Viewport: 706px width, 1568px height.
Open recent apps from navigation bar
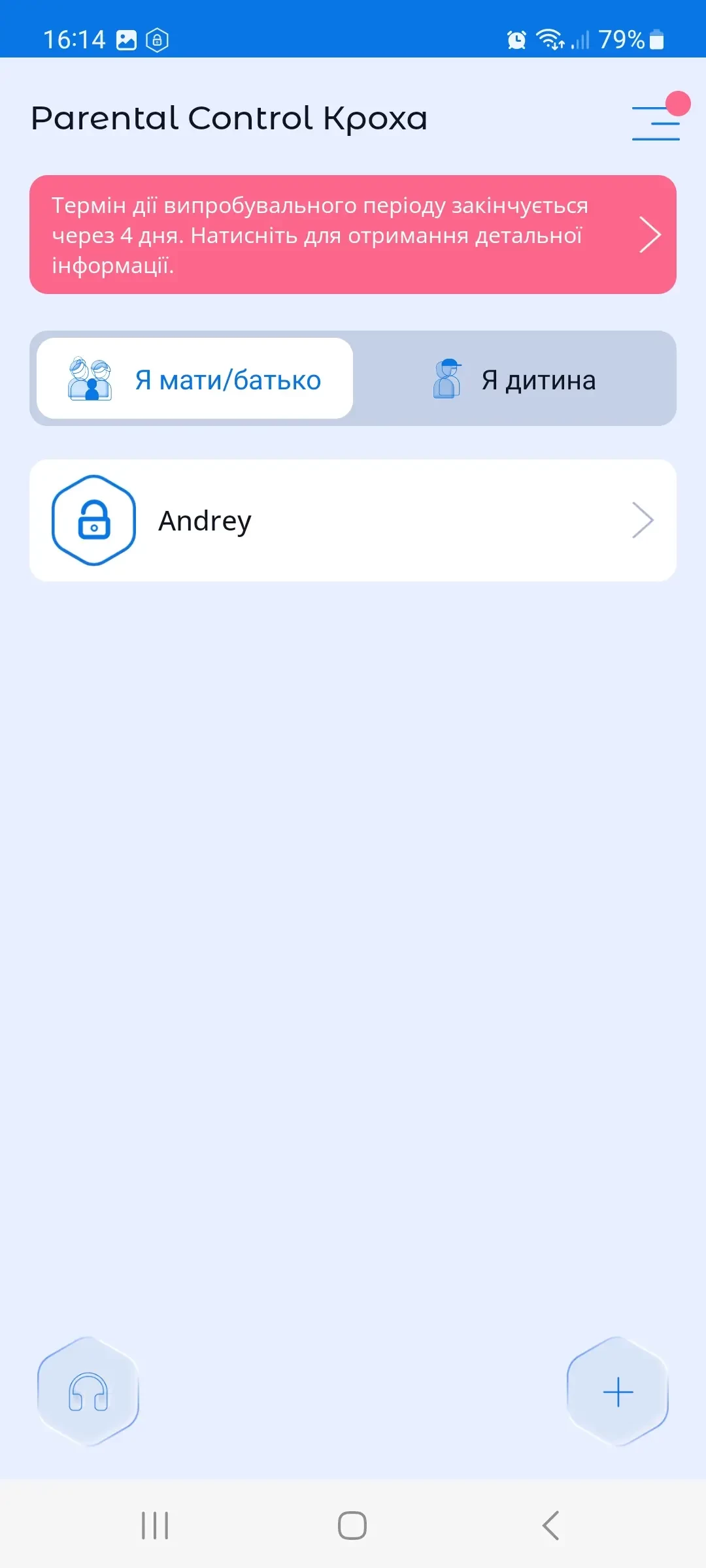coord(155,1526)
